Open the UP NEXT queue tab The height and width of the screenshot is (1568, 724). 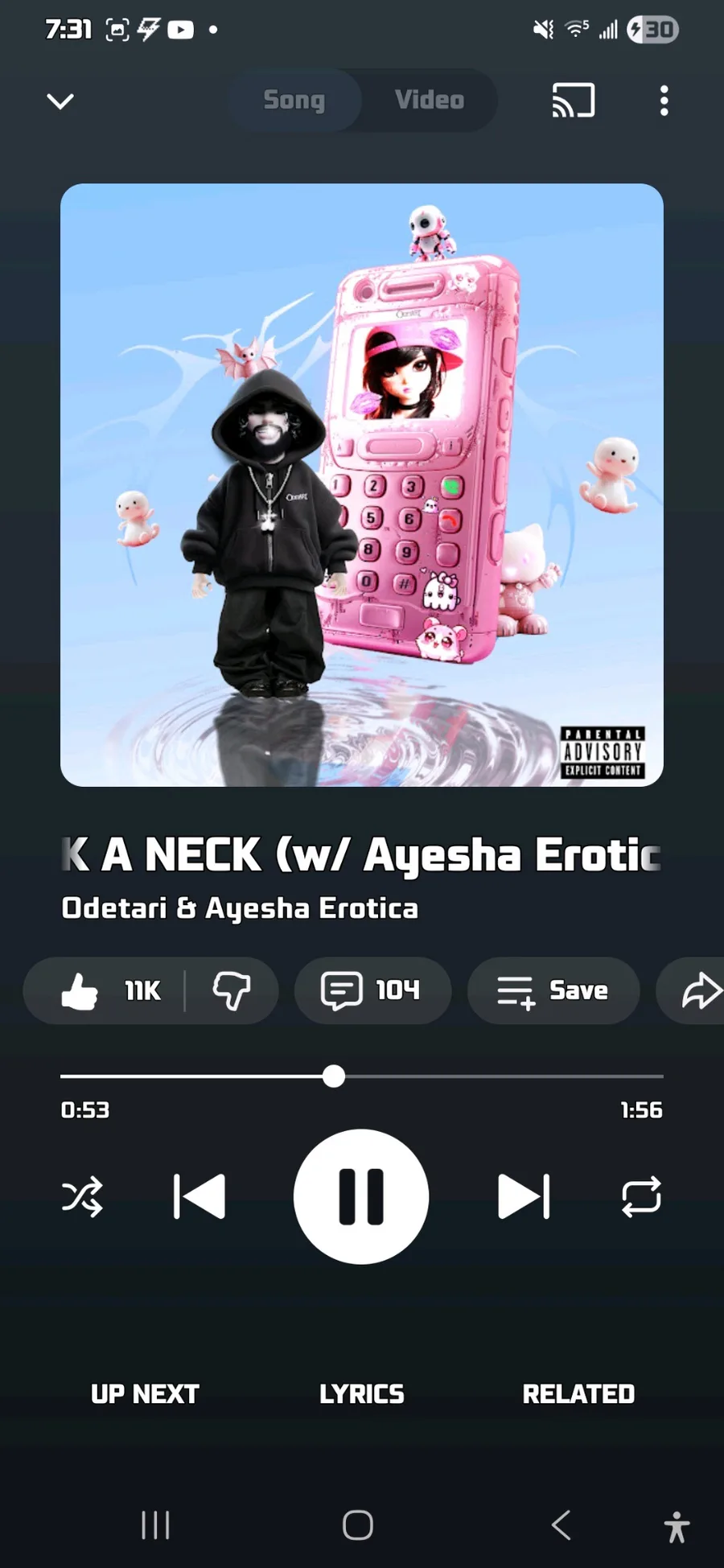[x=145, y=1393]
